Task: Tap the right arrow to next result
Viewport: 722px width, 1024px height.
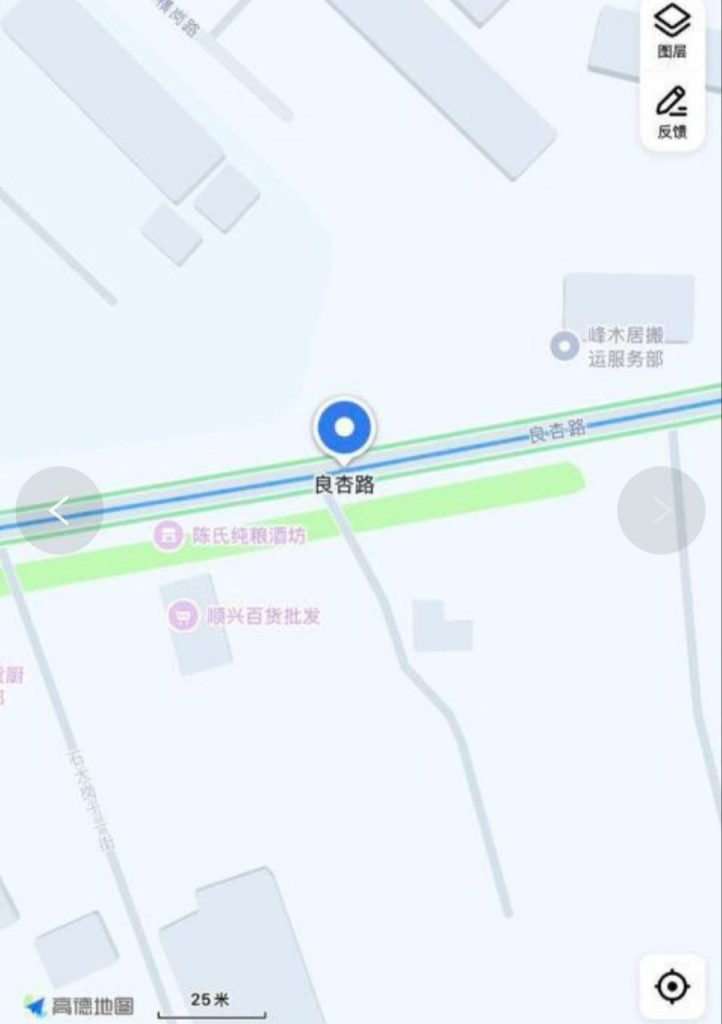Action: tap(662, 510)
